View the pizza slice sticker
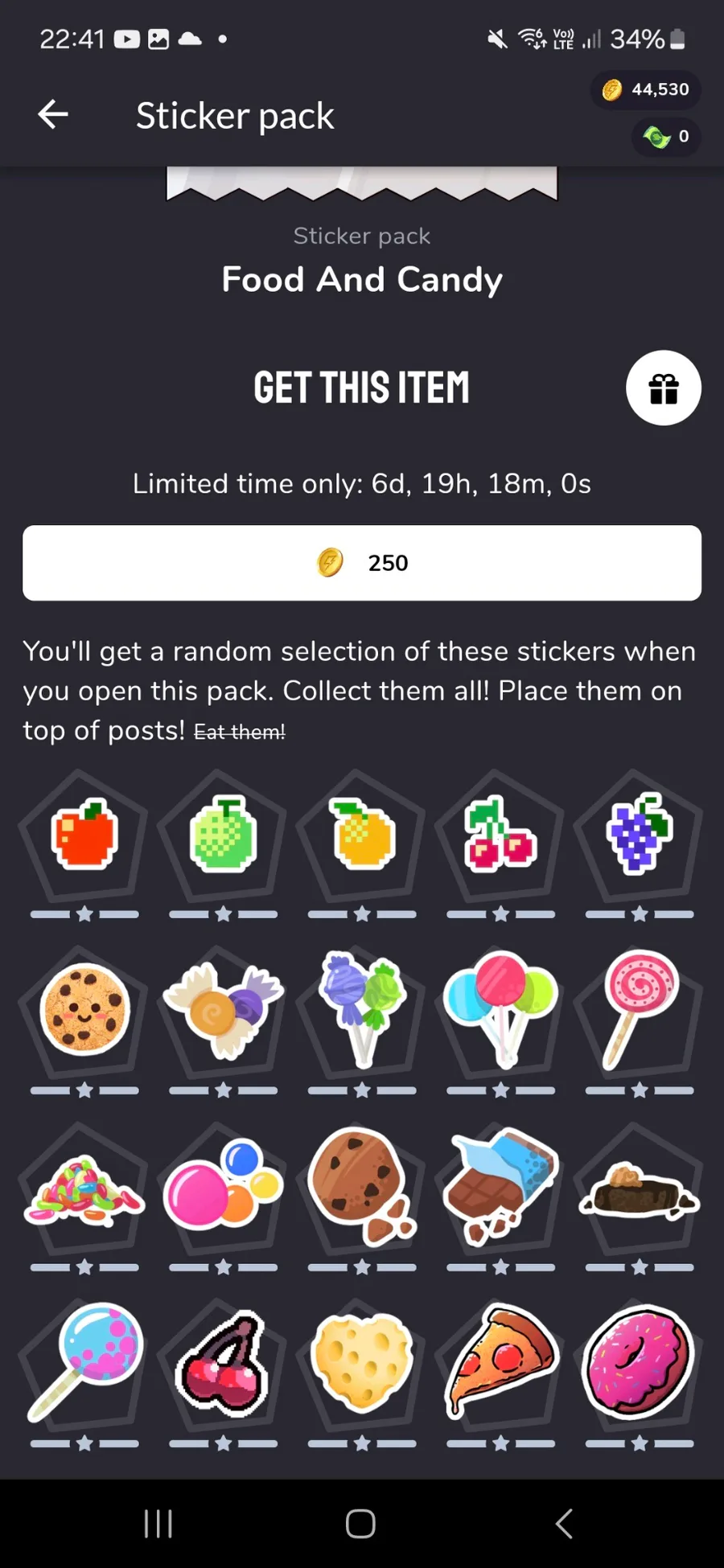 click(500, 1361)
